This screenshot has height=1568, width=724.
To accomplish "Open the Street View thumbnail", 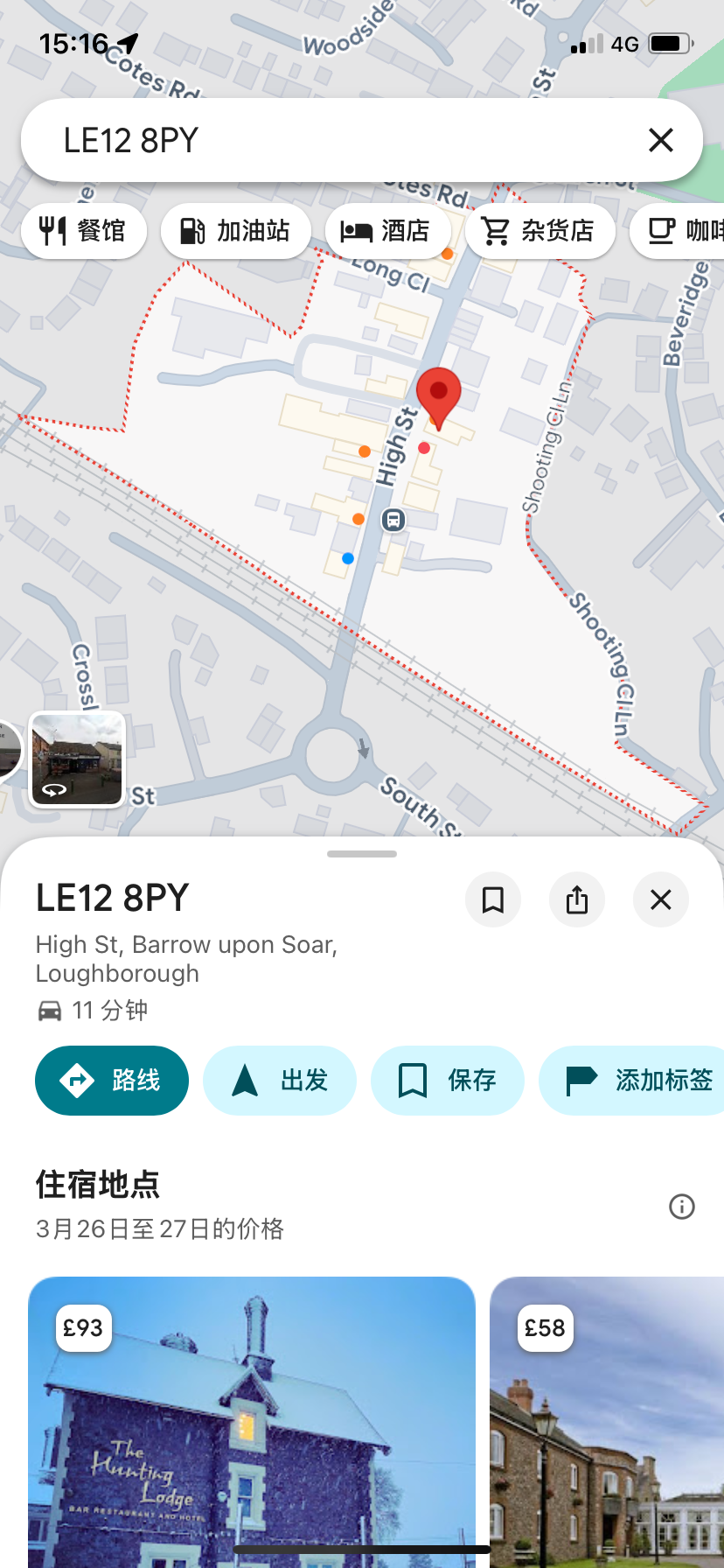I will point(77,759).
